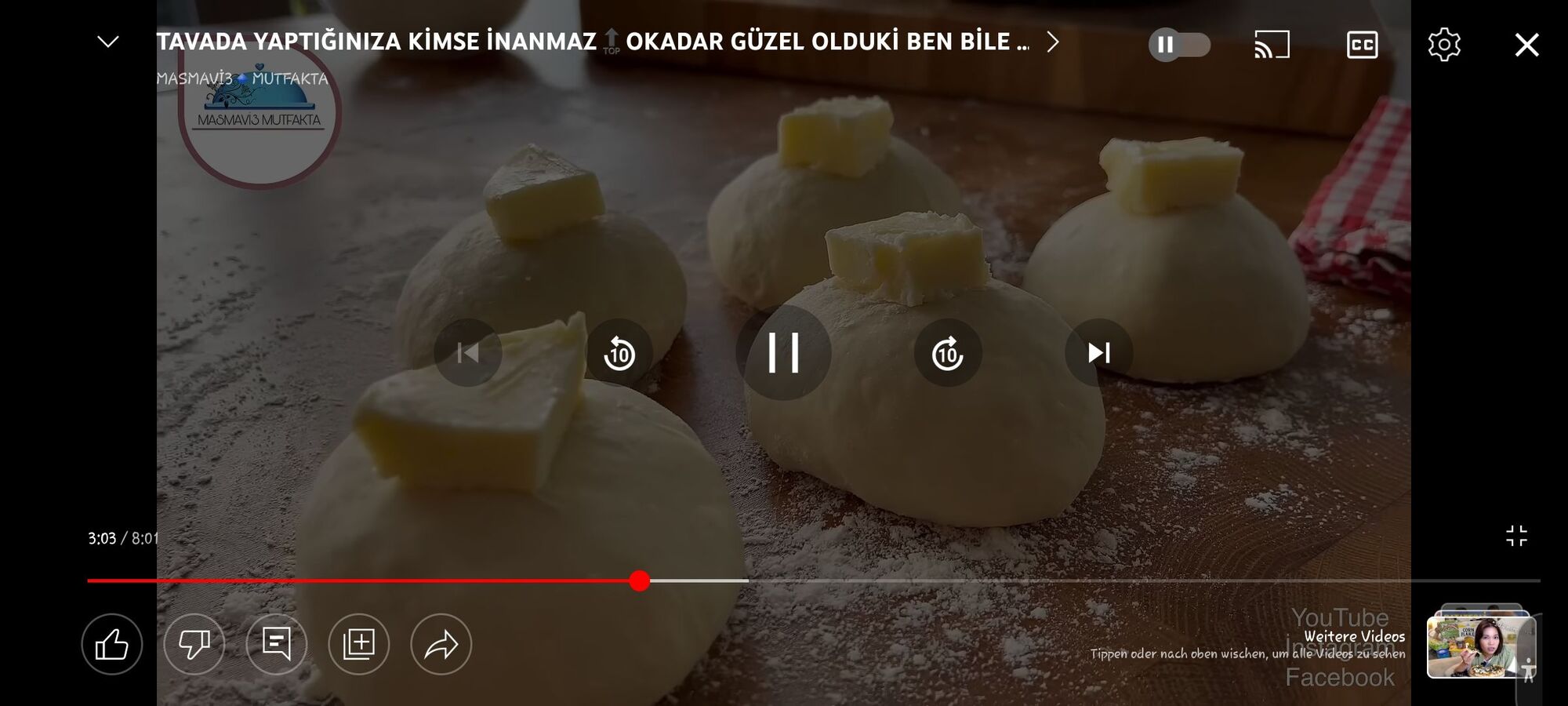Rewind 10 seconds

[619, 353]
